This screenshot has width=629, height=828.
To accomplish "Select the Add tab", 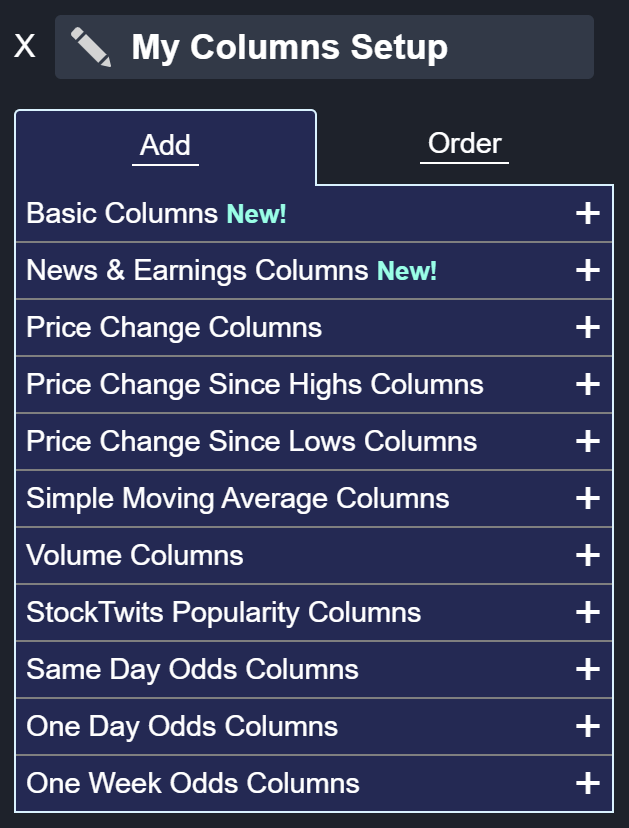I will click(x=165, y=145).
